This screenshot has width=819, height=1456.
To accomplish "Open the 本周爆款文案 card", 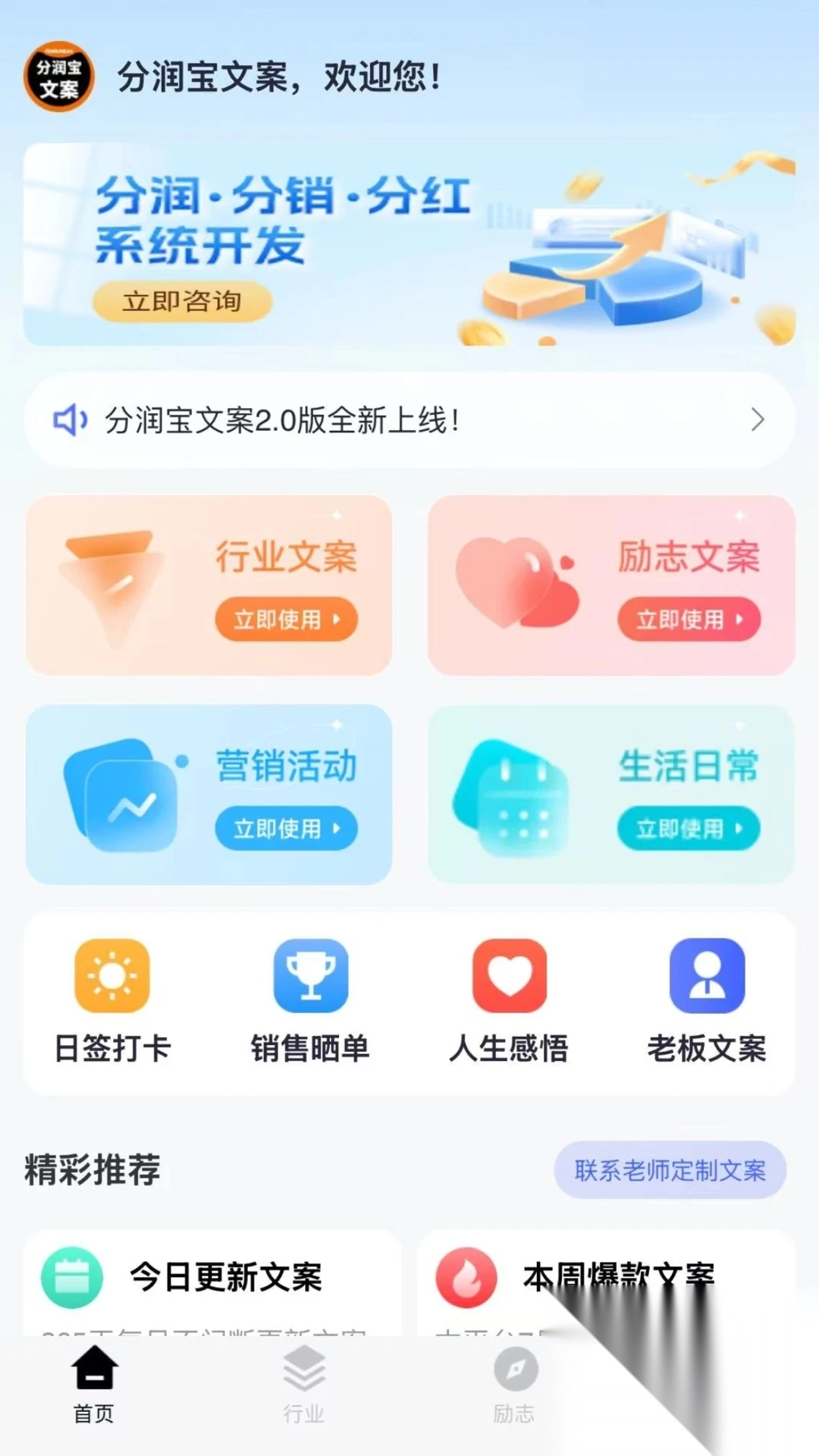I will (591, 1278).
